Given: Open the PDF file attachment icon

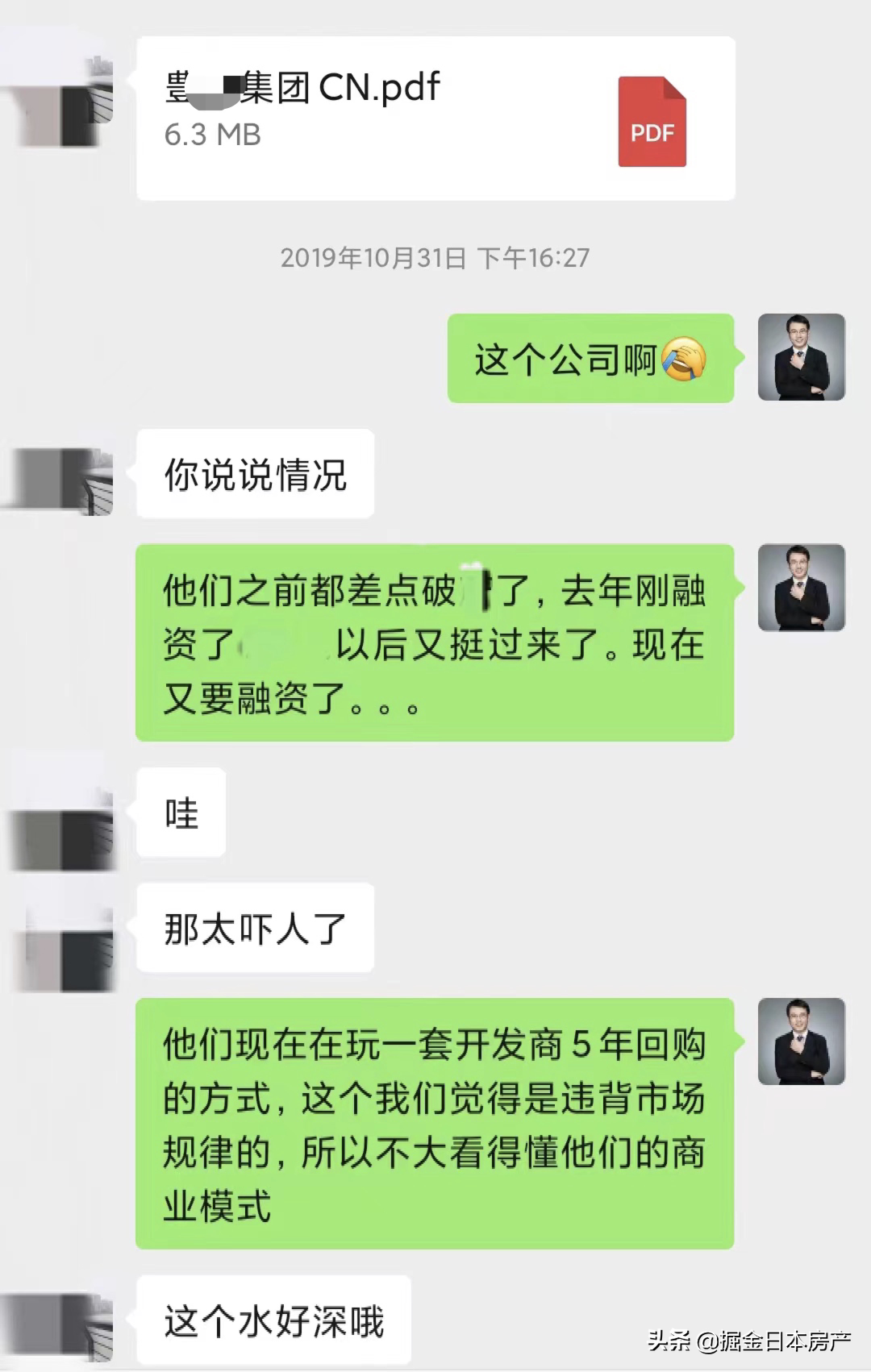Looking at the screenshot, I should (652, 119).
